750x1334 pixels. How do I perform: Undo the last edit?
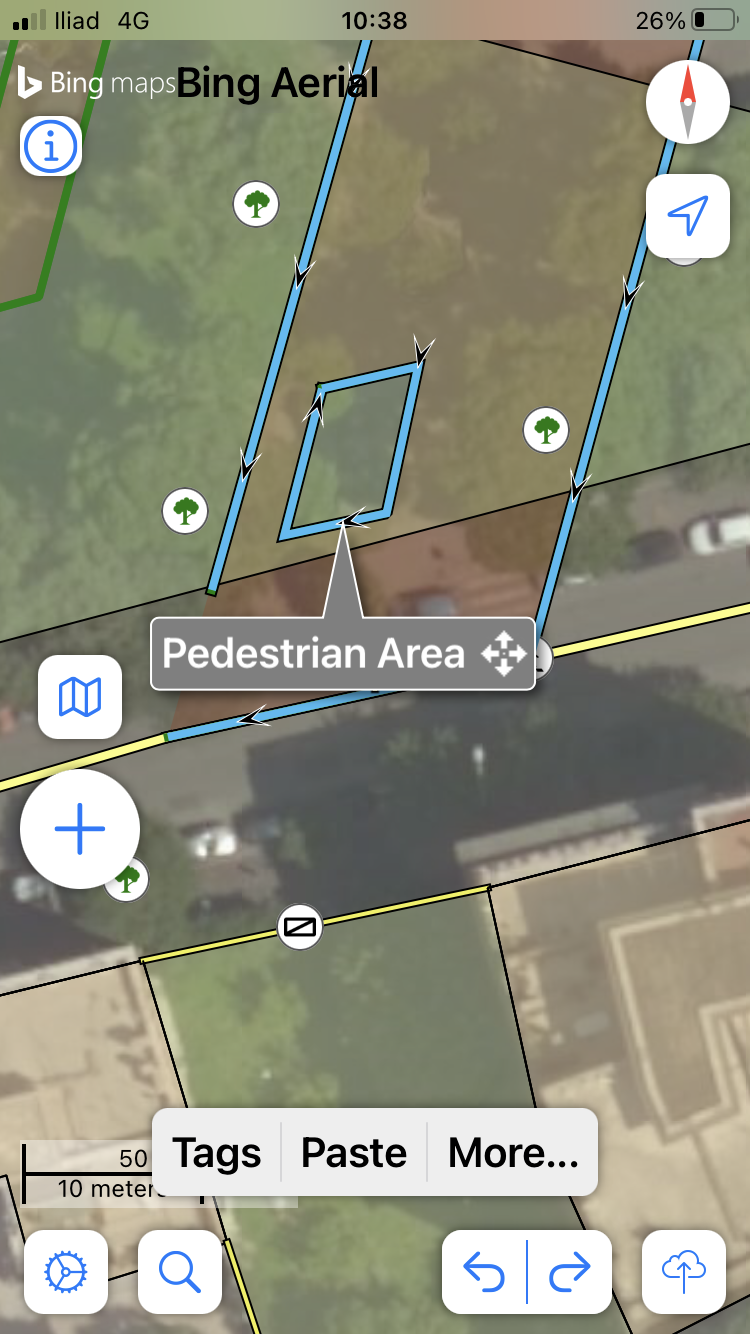(485, 1271)
